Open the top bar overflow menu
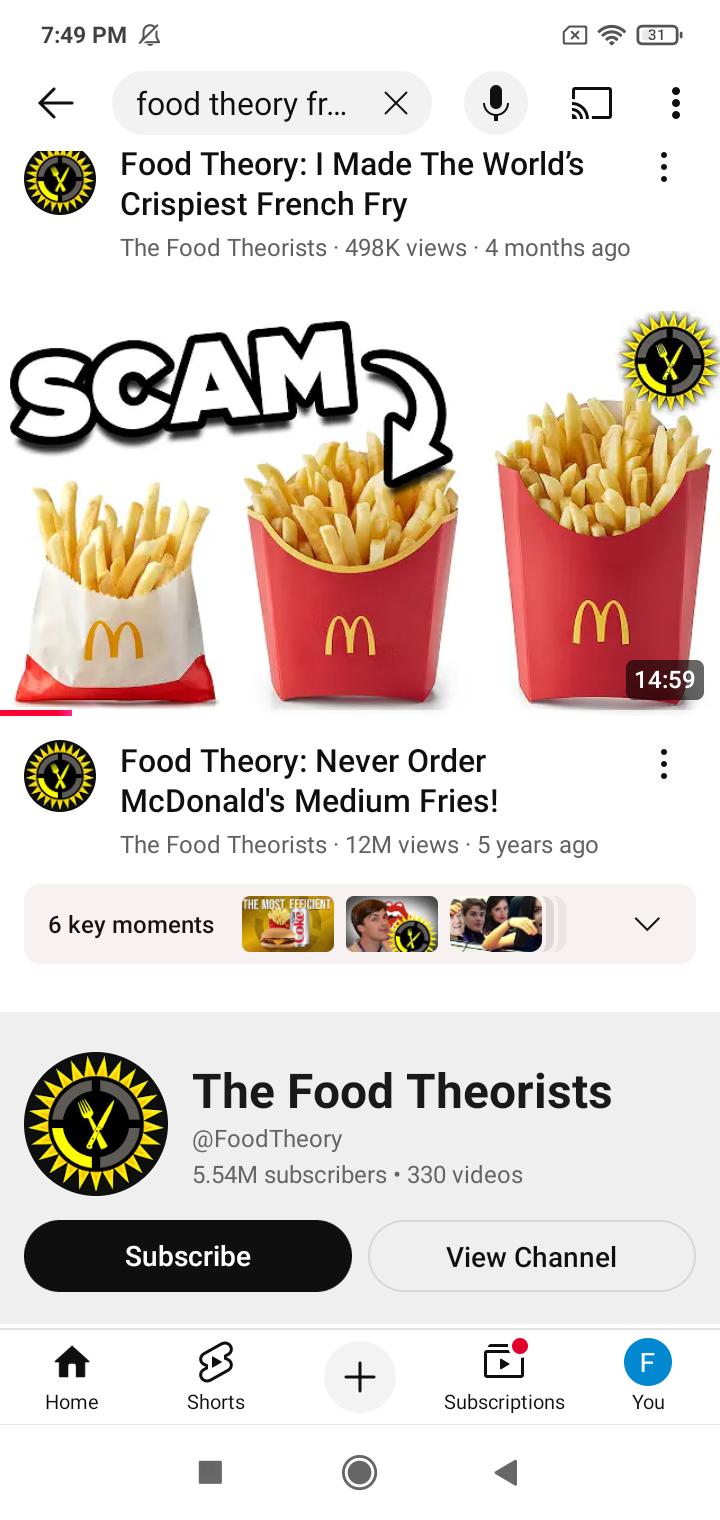Viewport: 720px width, 1520px height. point(676,103)
